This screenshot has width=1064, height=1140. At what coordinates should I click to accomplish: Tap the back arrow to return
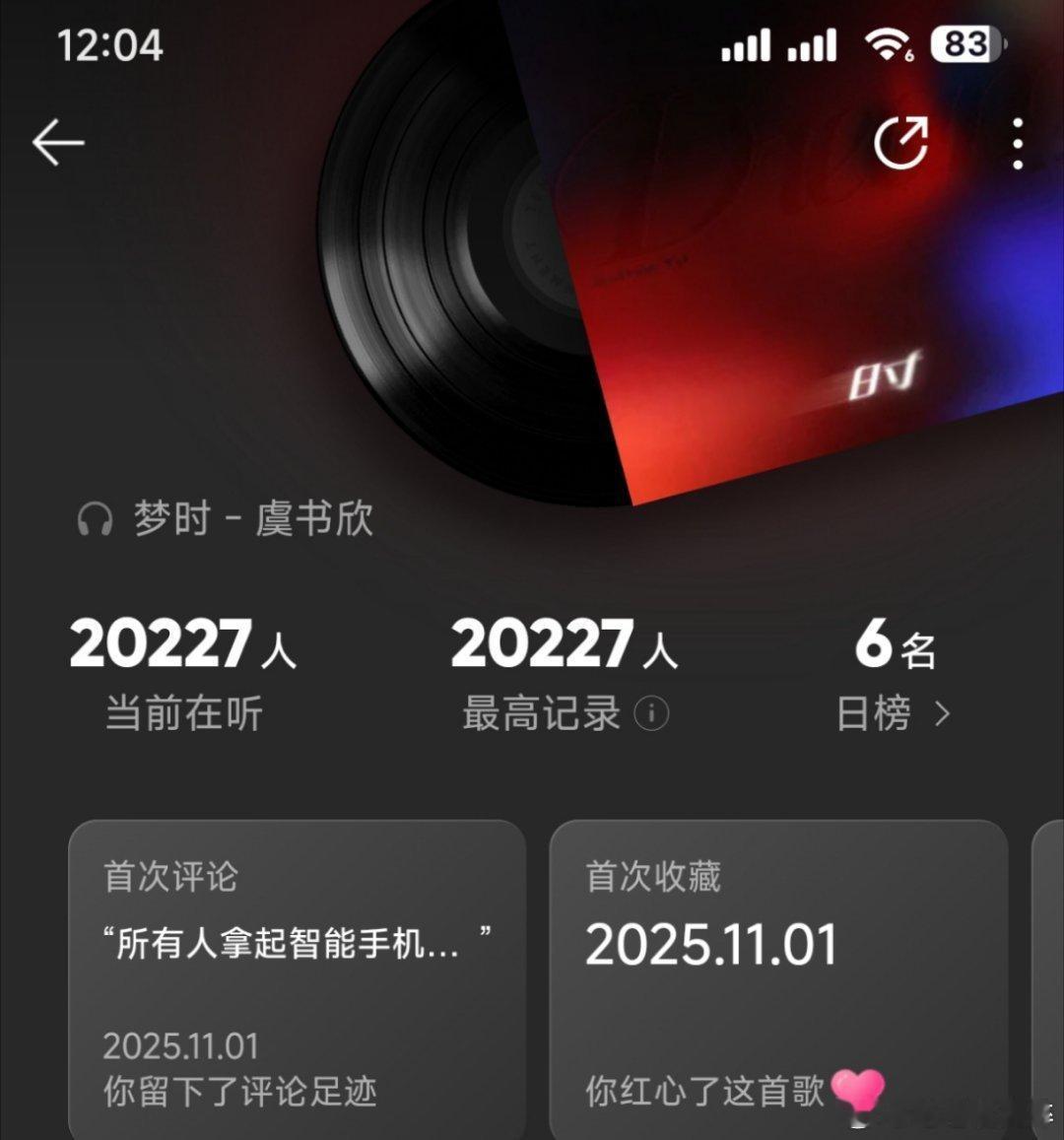click(x=56, y=140)
